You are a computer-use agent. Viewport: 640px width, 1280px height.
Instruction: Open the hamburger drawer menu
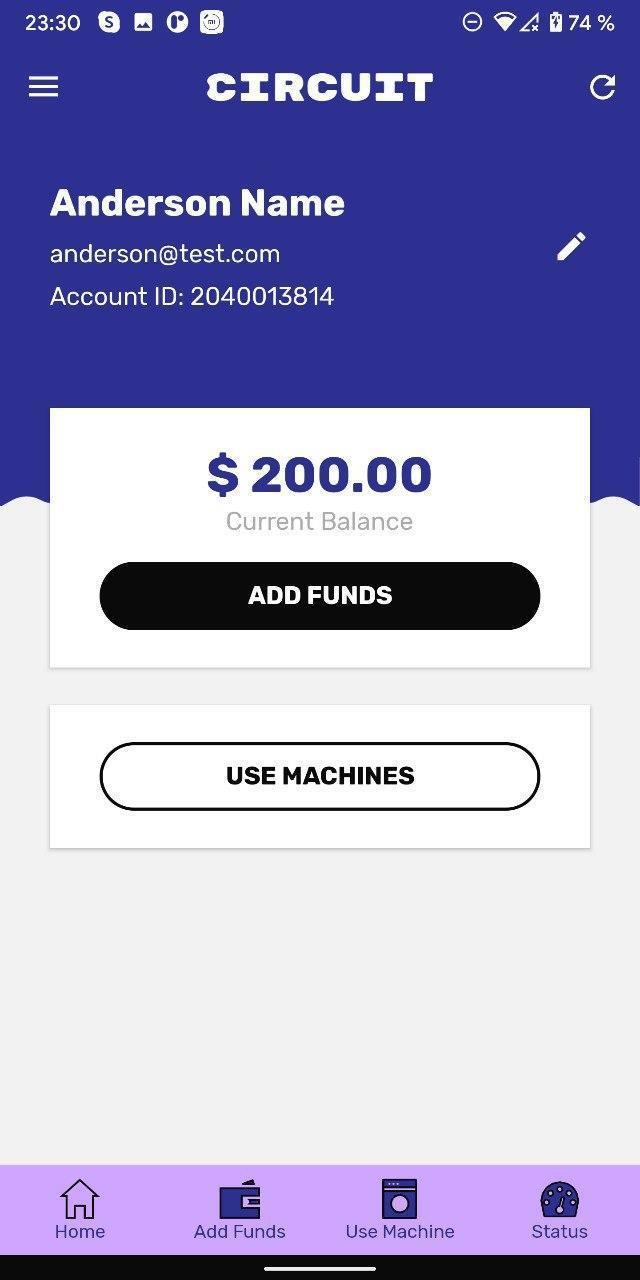click(43, 87)
